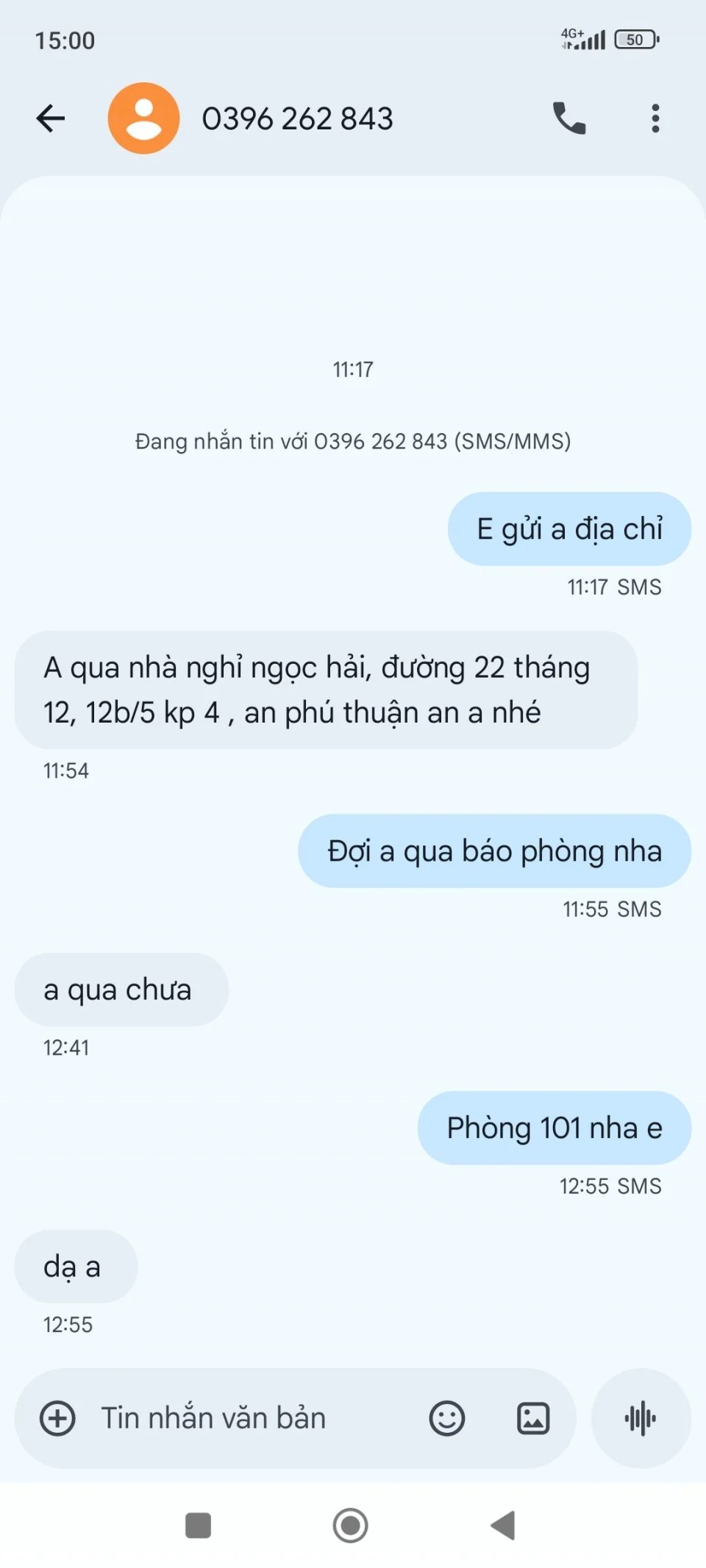This screenshot has width=706, height=1568.
Task: Open the emoji picker
Action: click(x=447, y=1418)
